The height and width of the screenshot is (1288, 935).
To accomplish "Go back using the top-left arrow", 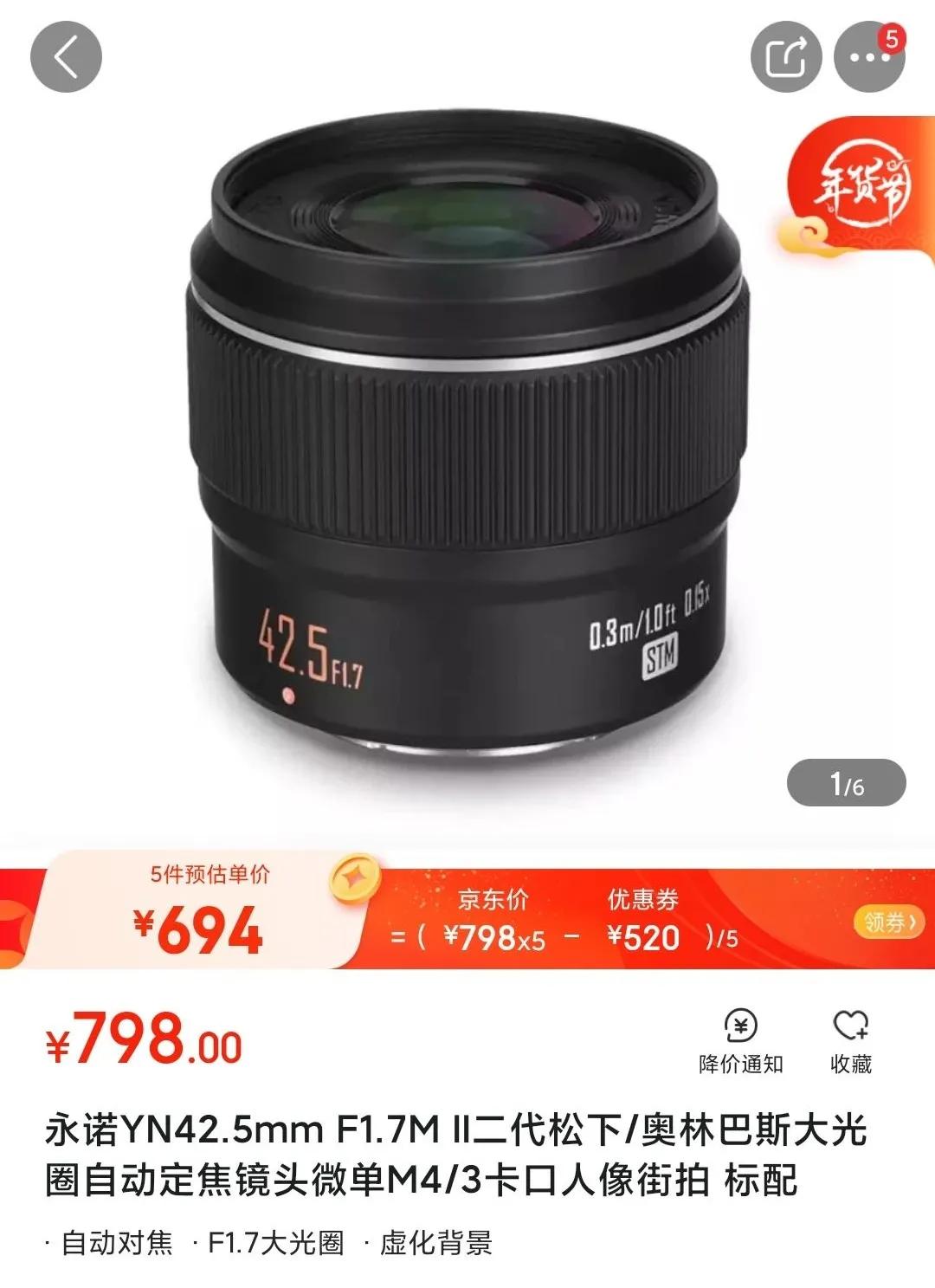I will [x=66, y=57].
